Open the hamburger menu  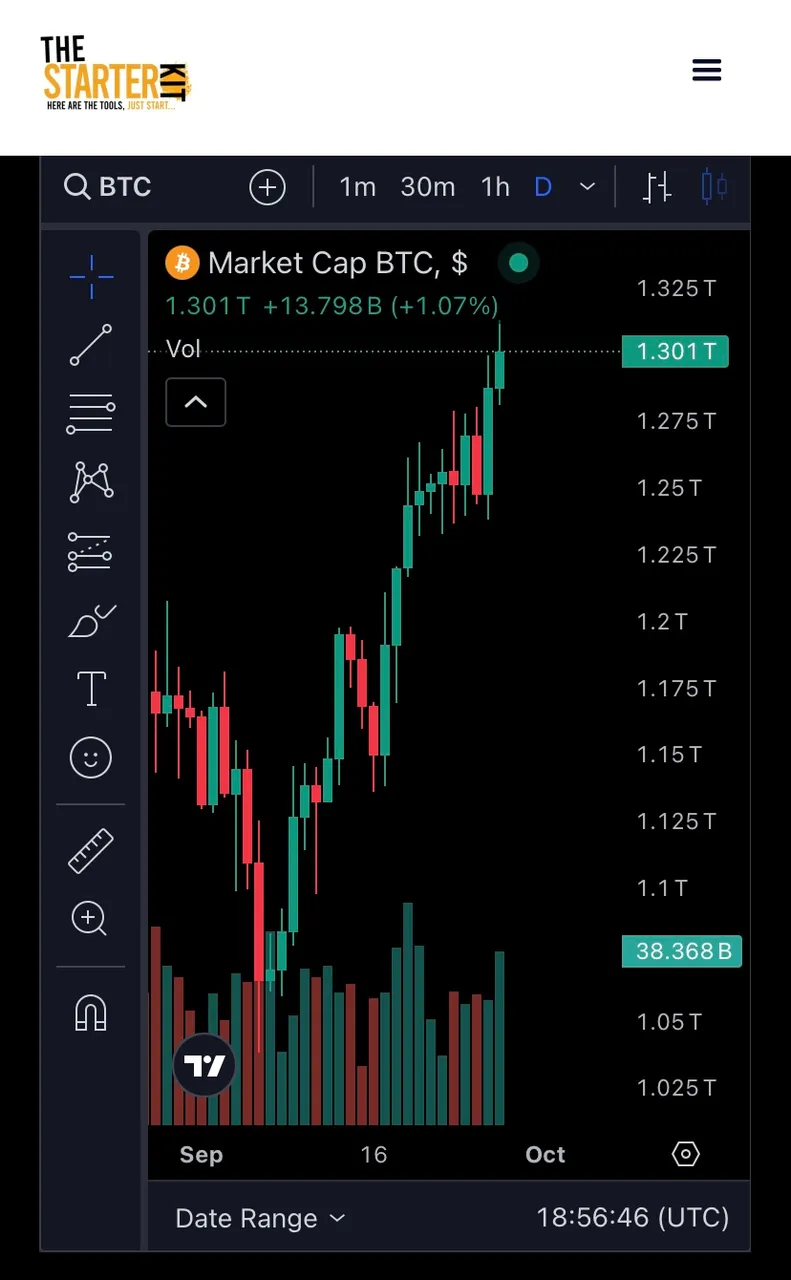click(707, 70)
